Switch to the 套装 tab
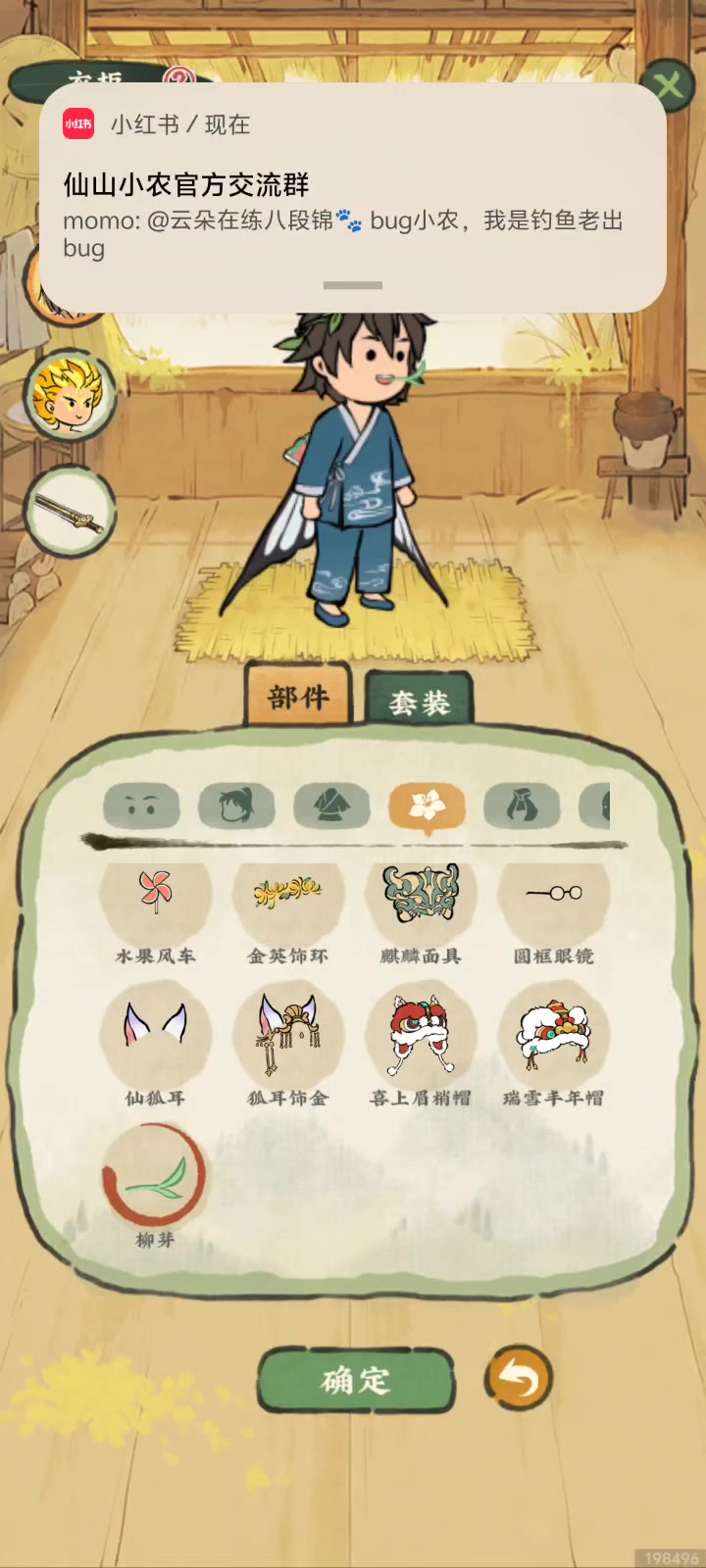The height and width of the screenshot is (1568, 706). [x=419, y=700]
